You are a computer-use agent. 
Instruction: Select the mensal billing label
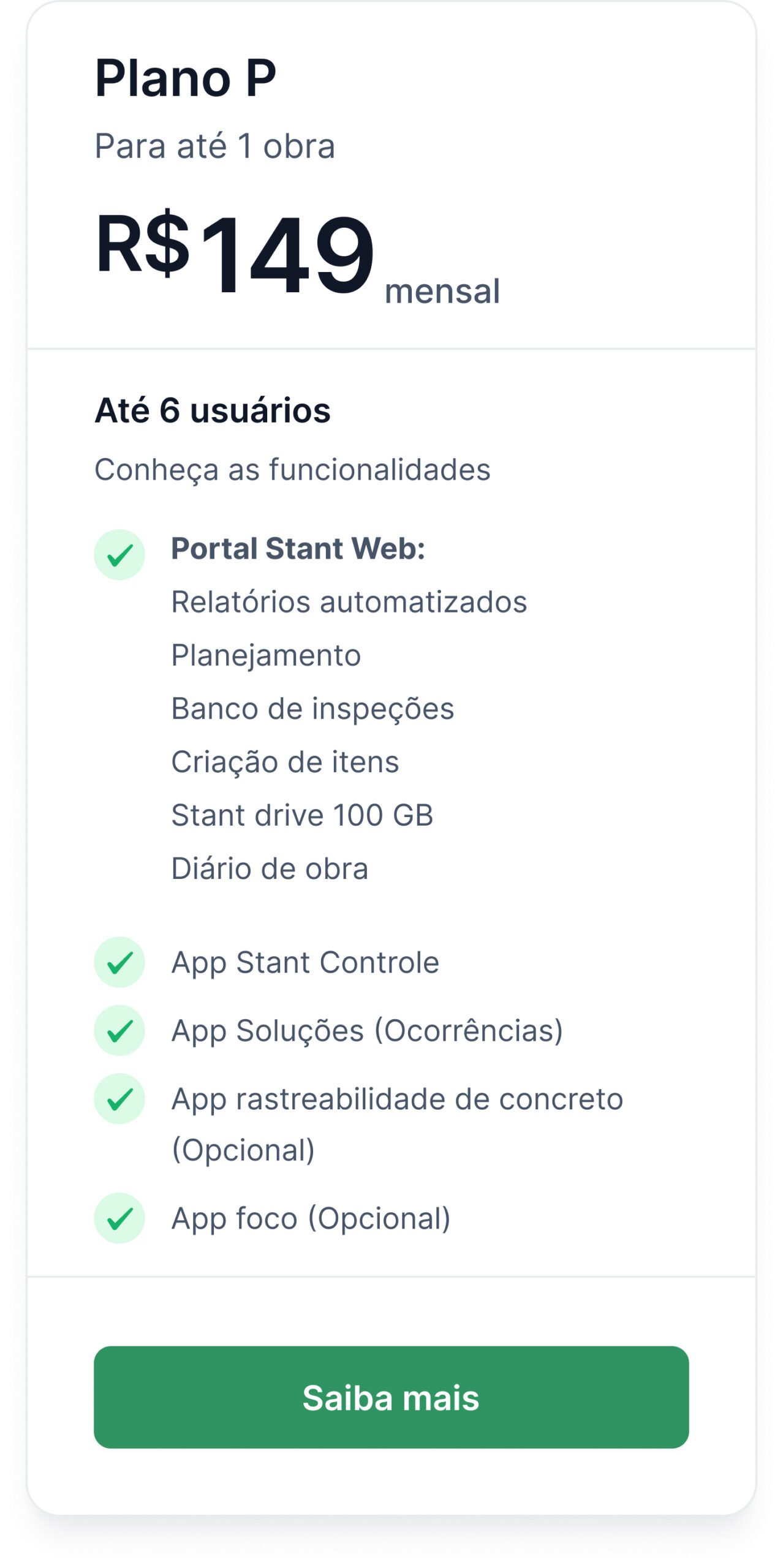(441, 293)
